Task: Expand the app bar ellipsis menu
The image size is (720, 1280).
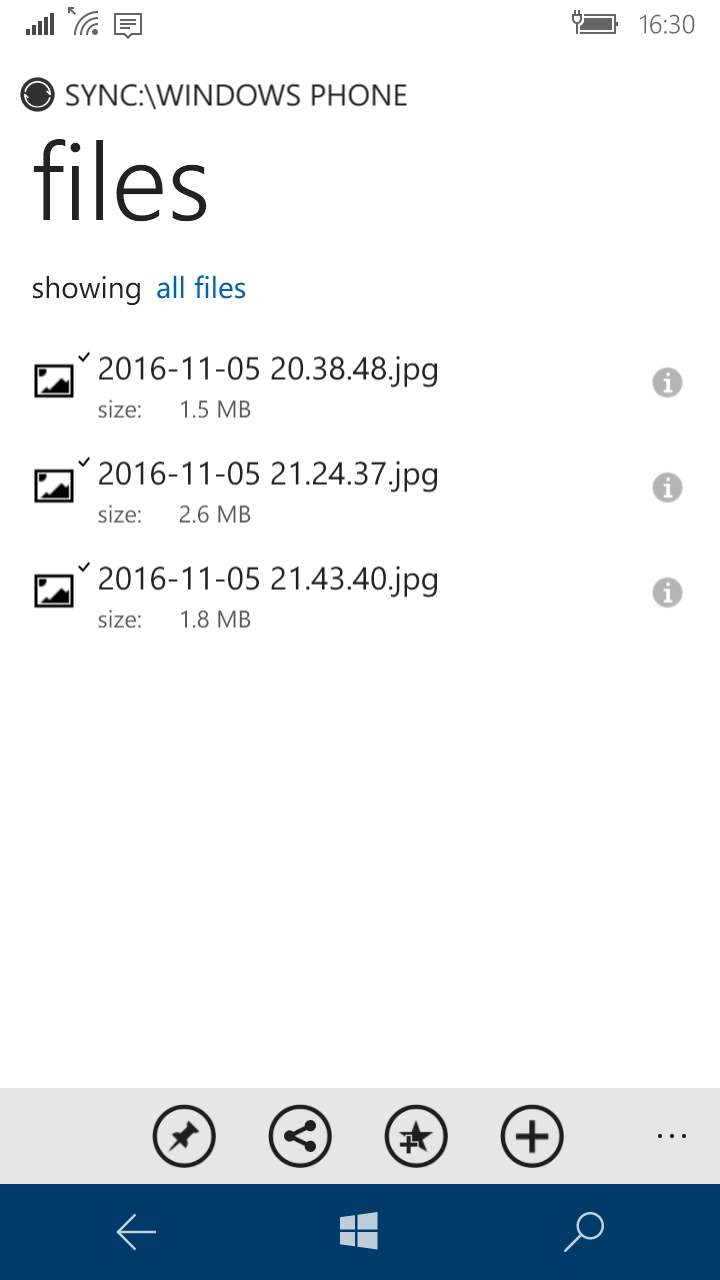Action: 671,1136
